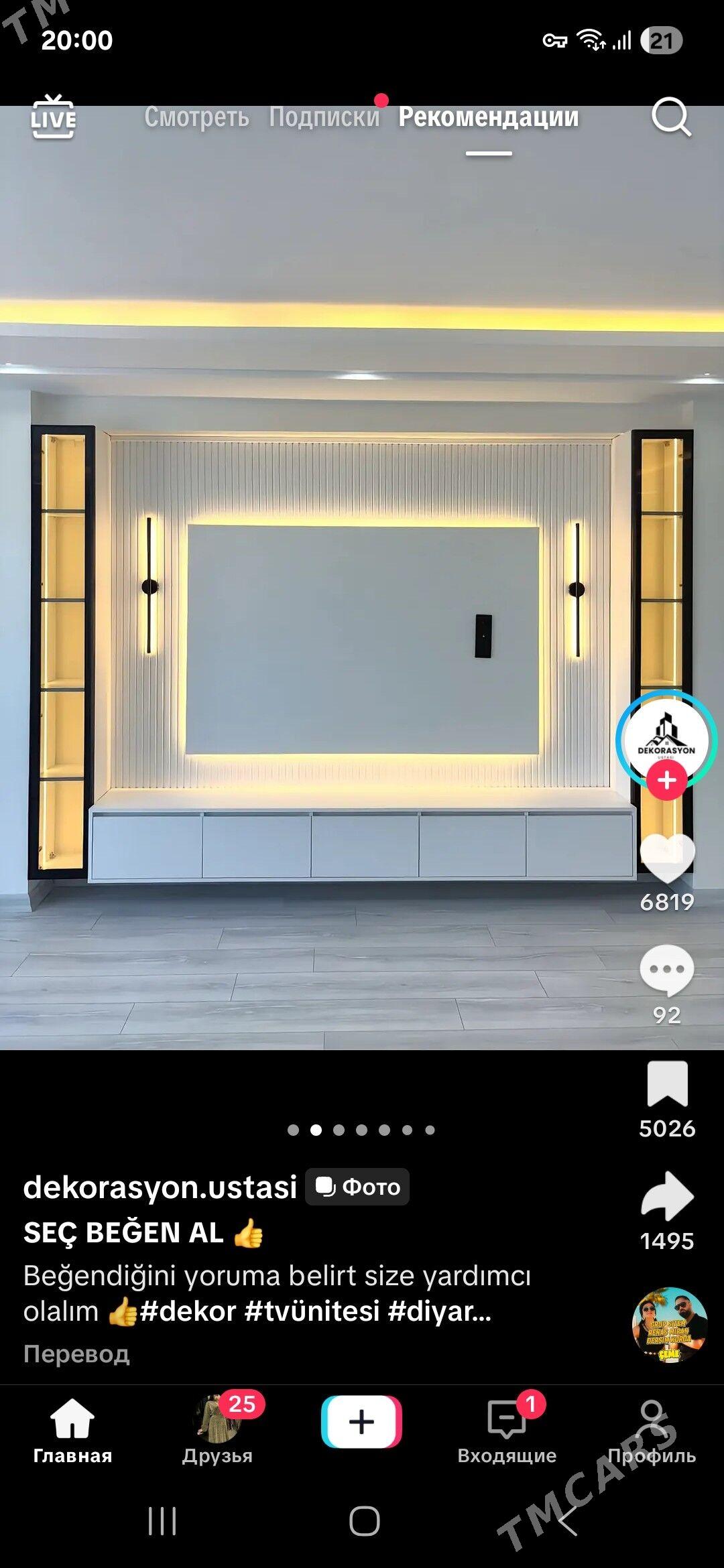Save the post with the bookmark icon
The width and height of the screenshot is (724, 1568).
pyautogui.click(x=667, y=1084)
